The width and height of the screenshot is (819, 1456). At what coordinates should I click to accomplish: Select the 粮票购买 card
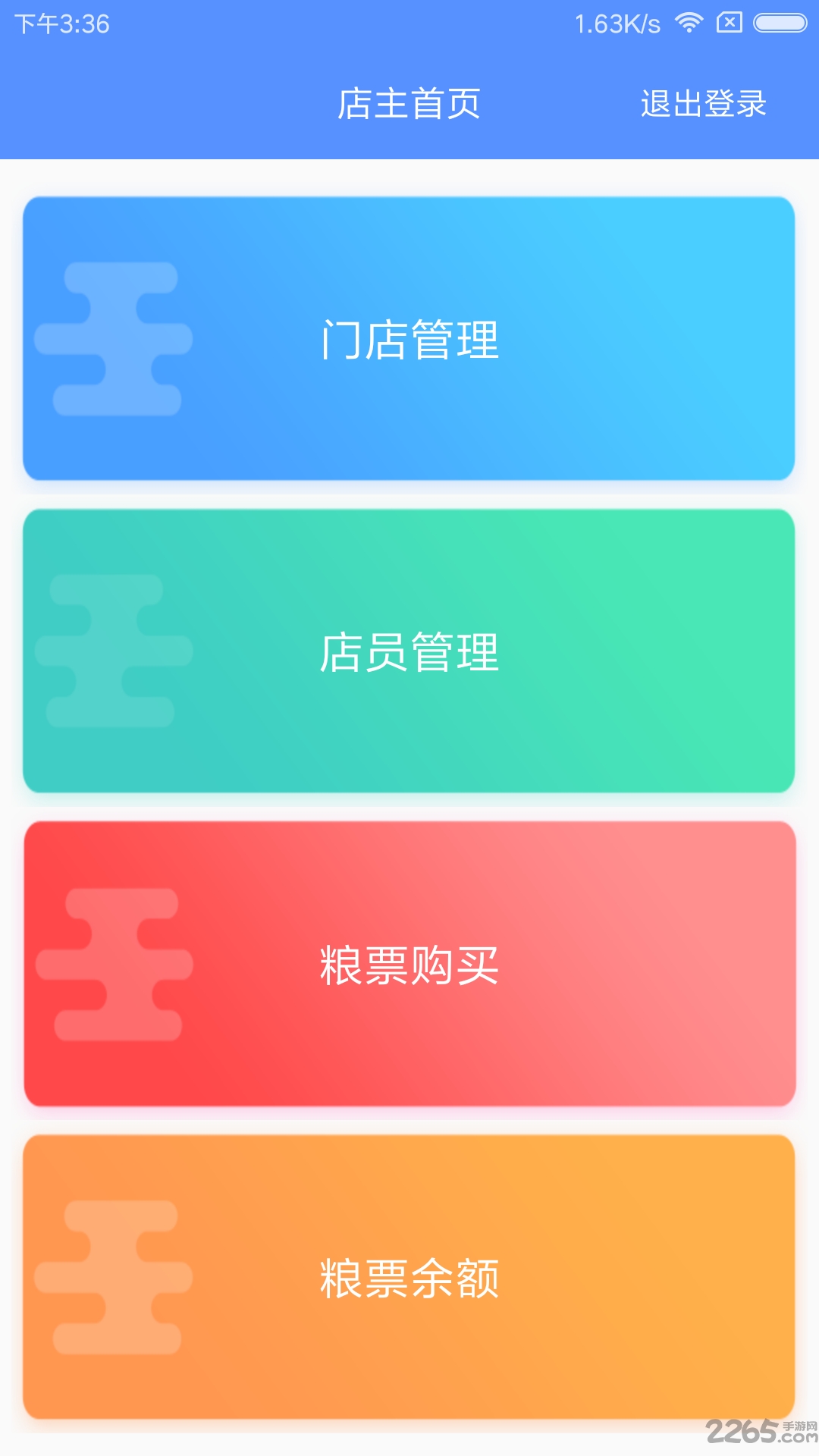(409, 964)
